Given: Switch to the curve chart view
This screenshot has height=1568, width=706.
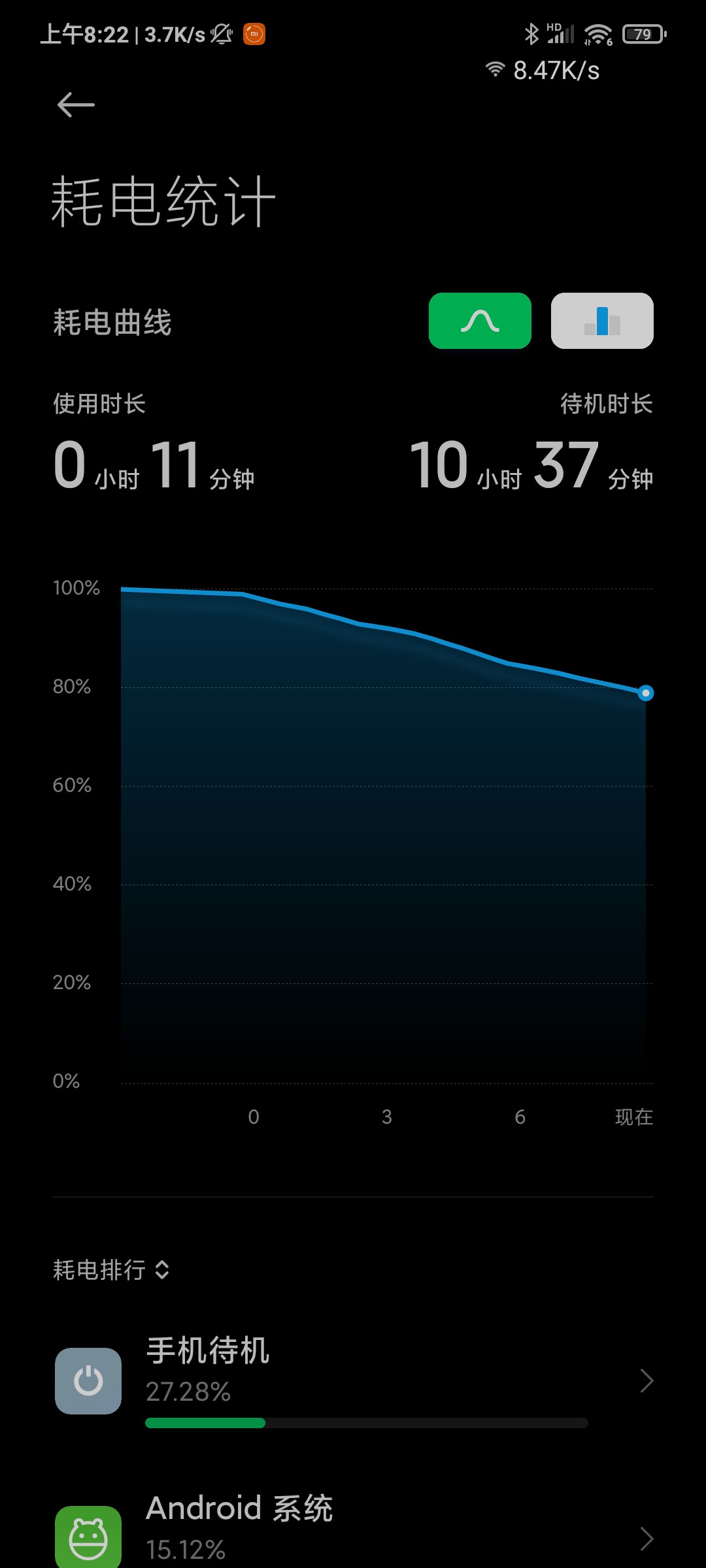Looking at the screenshot, I should [480, 321].
